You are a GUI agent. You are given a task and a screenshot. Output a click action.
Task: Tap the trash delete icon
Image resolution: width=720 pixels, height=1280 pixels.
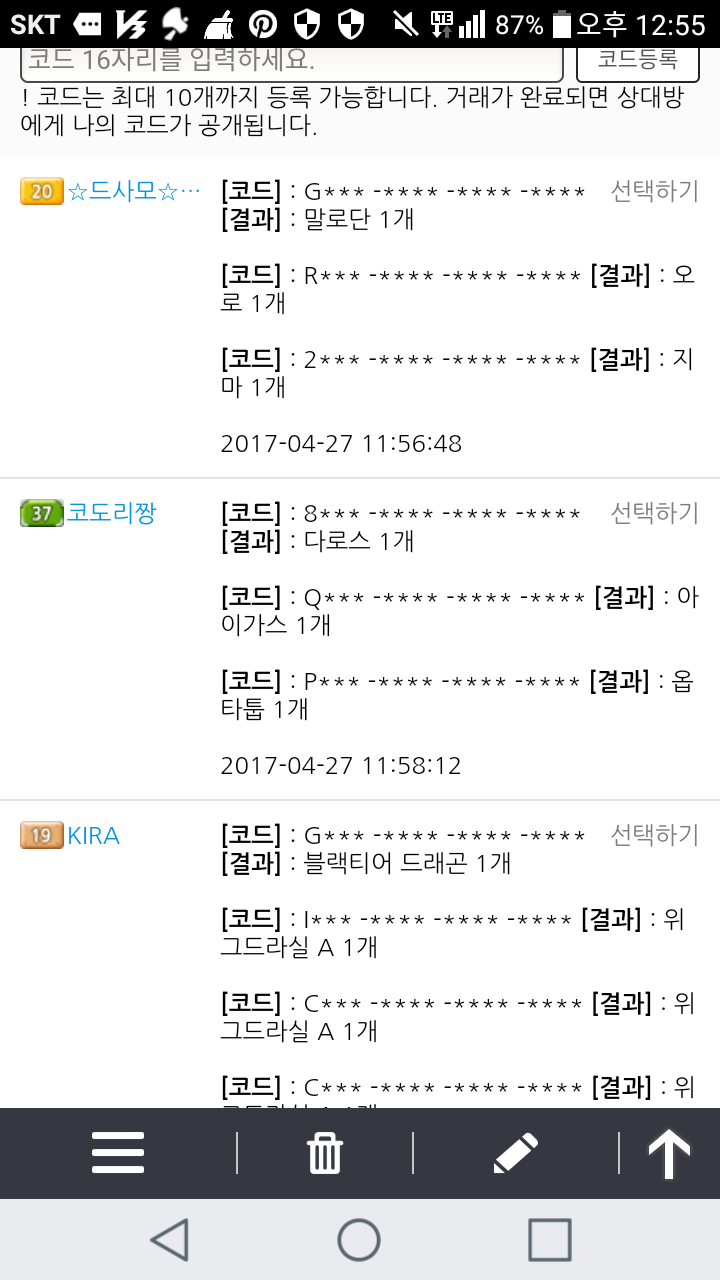[325, 1153]
